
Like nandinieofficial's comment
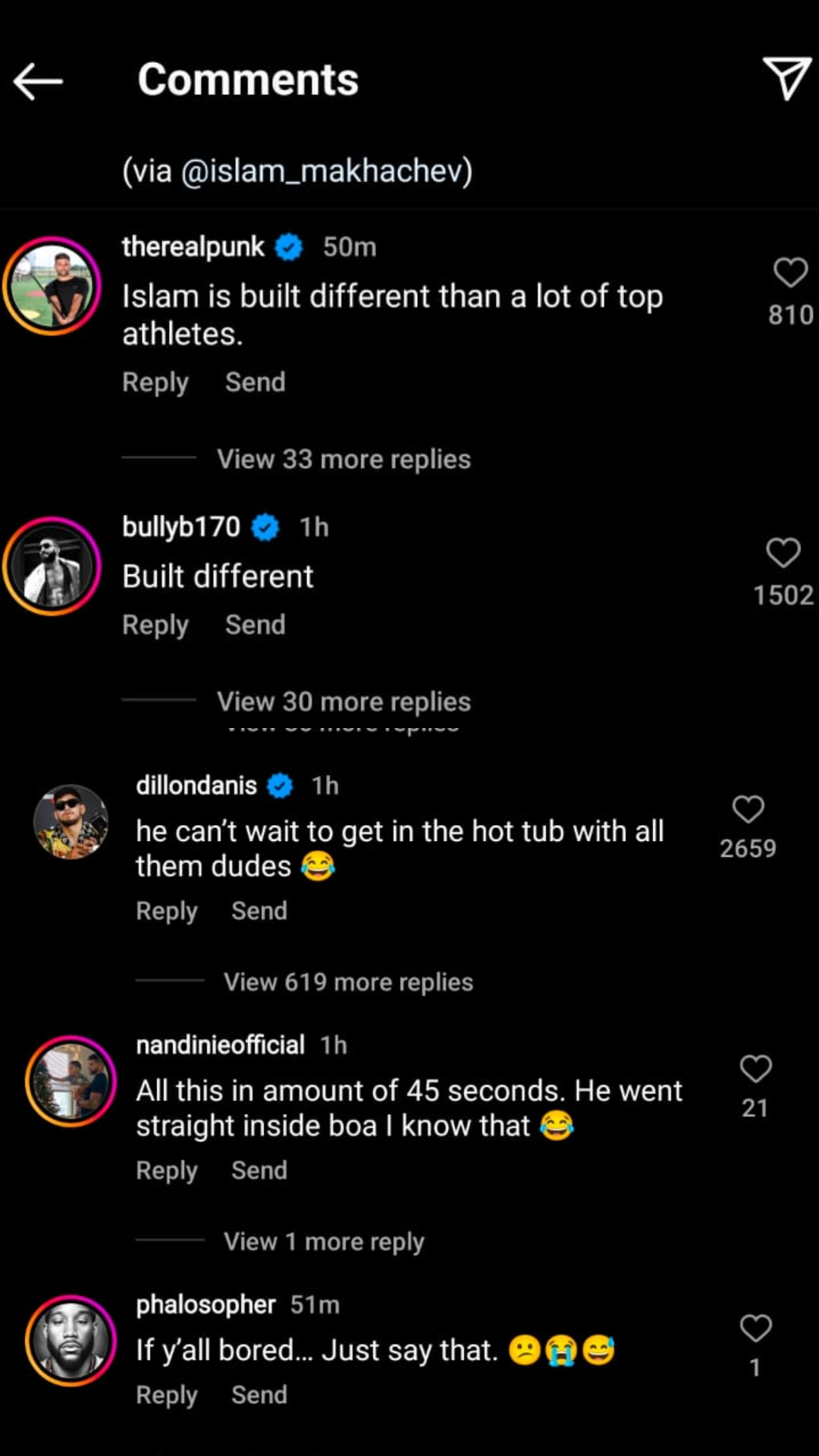tap(755, 1069)
